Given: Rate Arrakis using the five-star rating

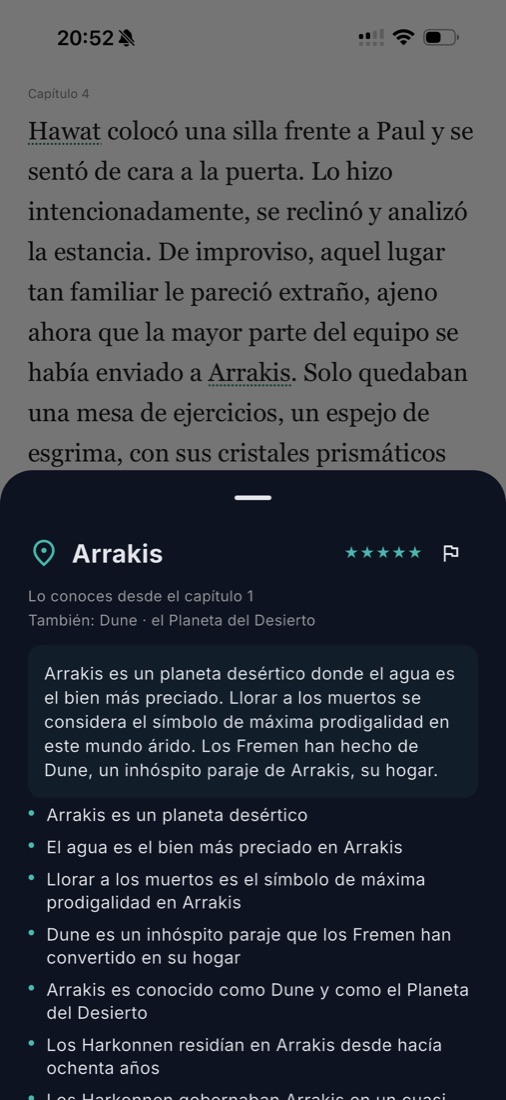Looking at the screenshot, I should pyautogui.click(x=383, y=553).
